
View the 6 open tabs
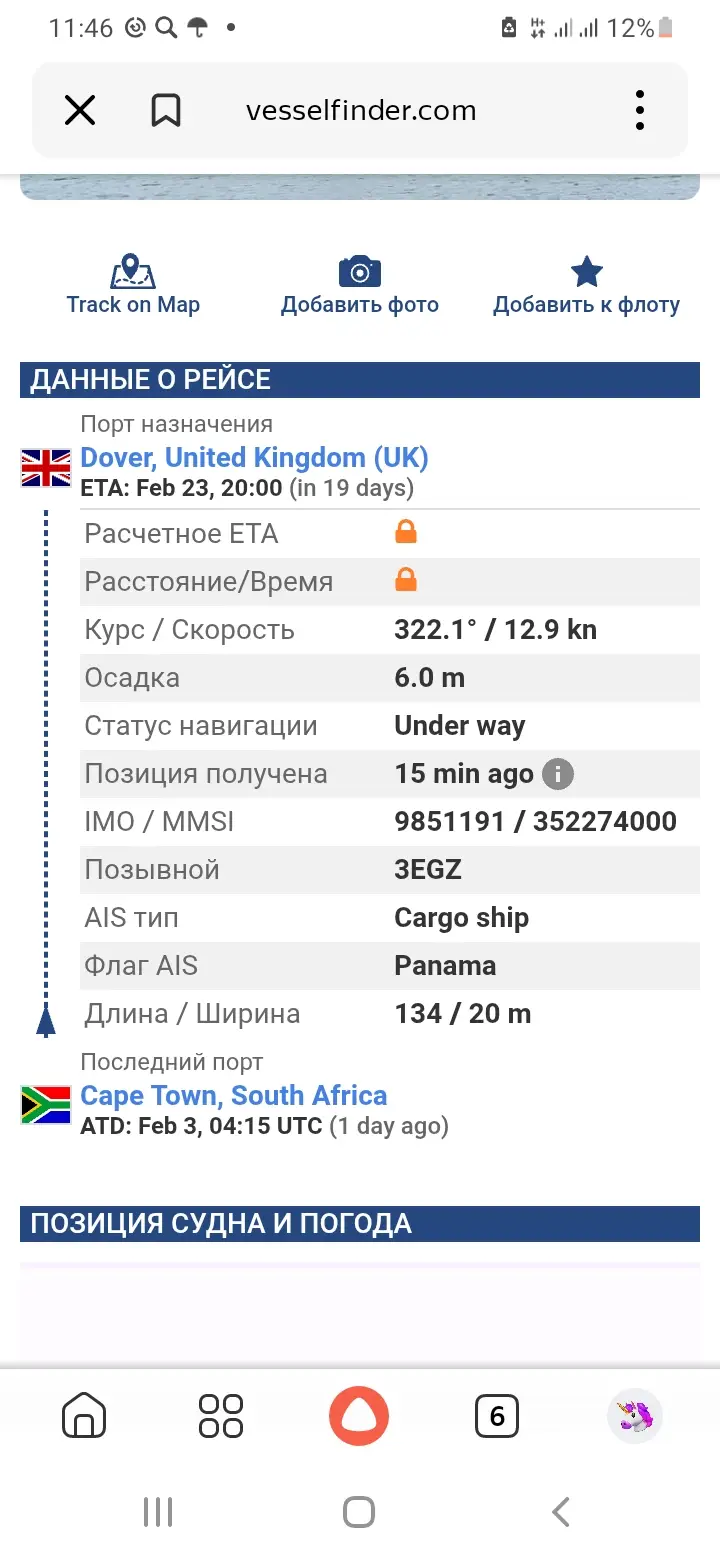(497, 1416)
